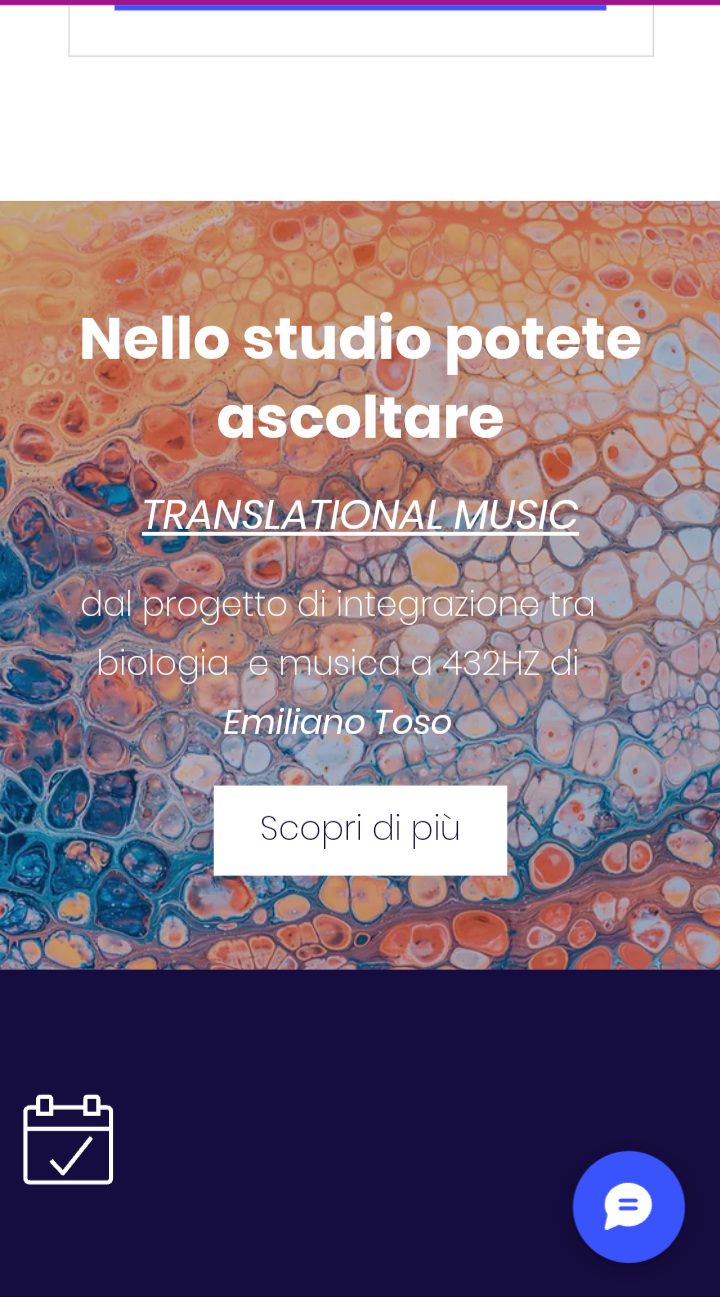Click the calendar with checkmark icon

pos(67,1140)
